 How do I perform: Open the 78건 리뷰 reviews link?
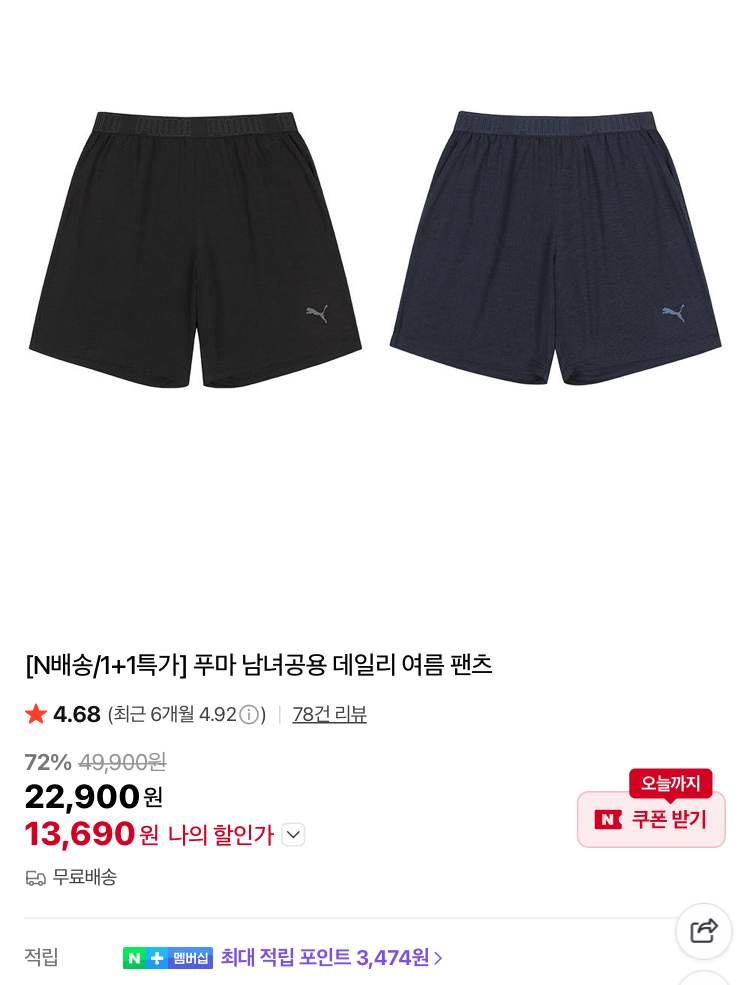[329, 714]
